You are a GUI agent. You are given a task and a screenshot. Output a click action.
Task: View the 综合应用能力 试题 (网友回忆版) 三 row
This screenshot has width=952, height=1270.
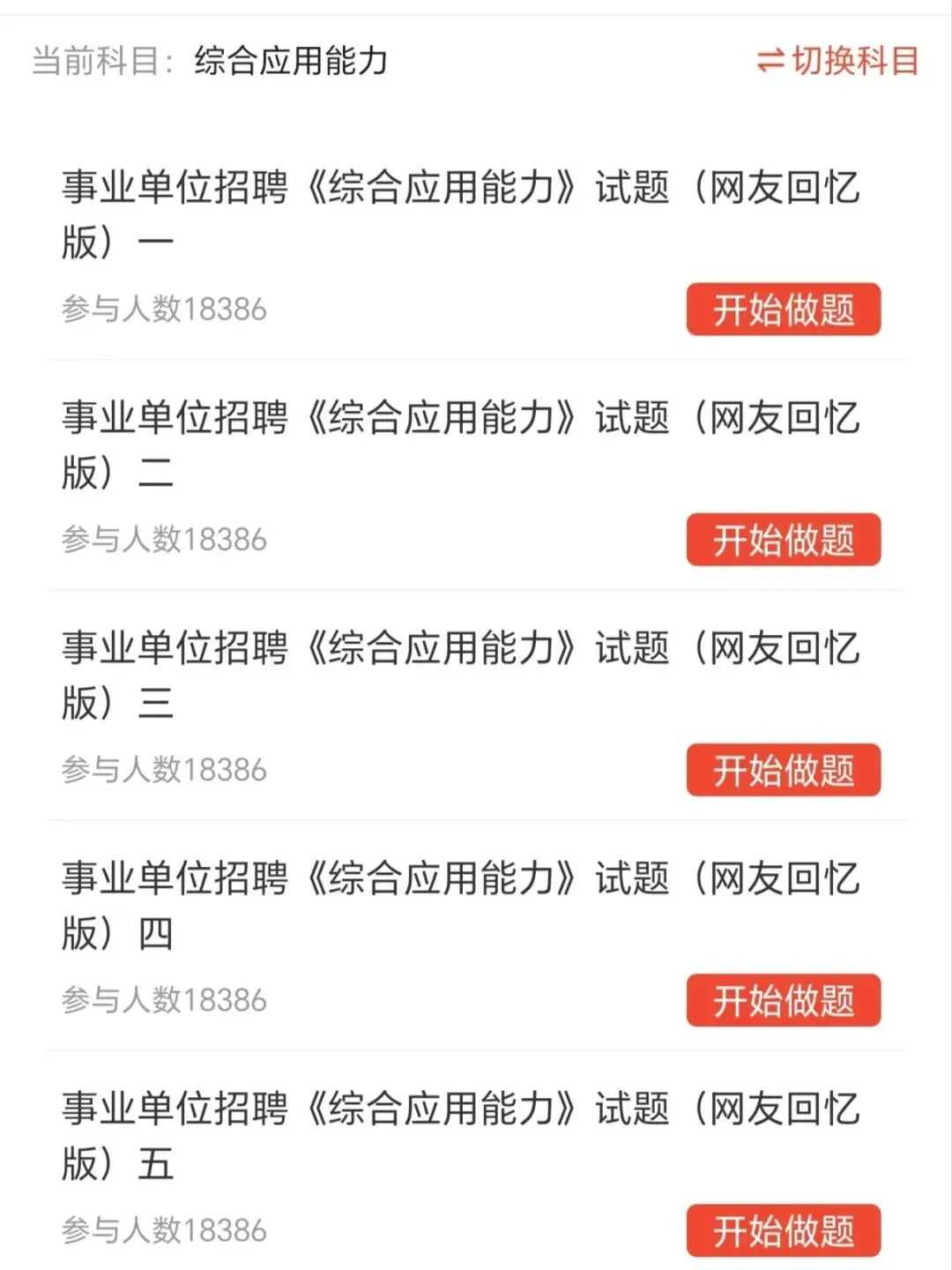point(458,675)
